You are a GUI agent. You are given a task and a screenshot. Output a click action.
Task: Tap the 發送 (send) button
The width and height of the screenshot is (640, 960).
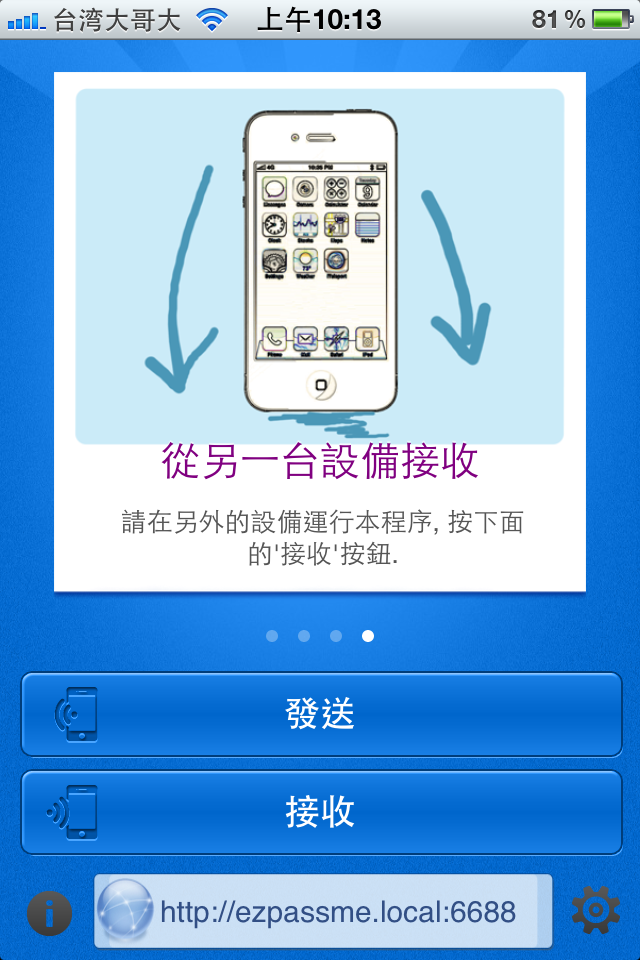[321, 714]
